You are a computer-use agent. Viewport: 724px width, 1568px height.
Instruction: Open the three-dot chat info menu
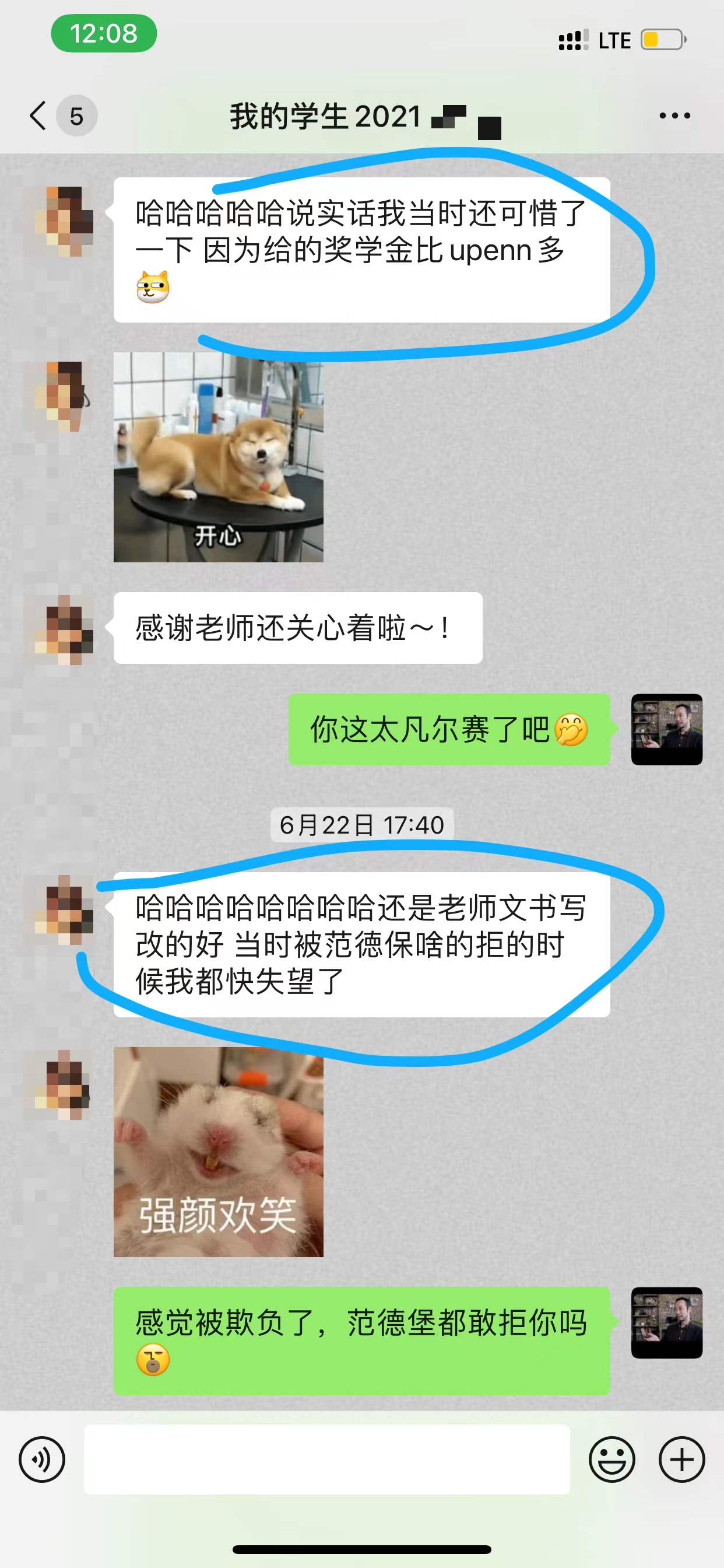[x=674, y=116]
